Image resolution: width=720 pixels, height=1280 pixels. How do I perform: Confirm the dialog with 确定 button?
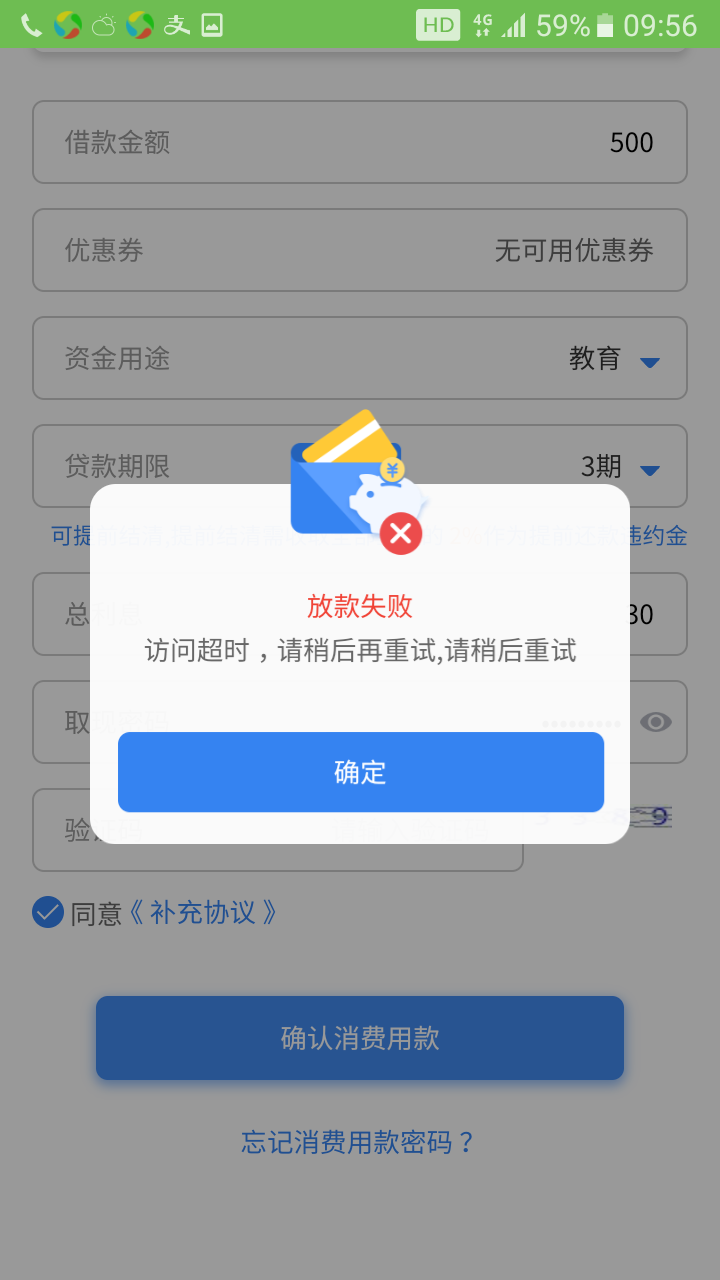(x=361, y=772)
